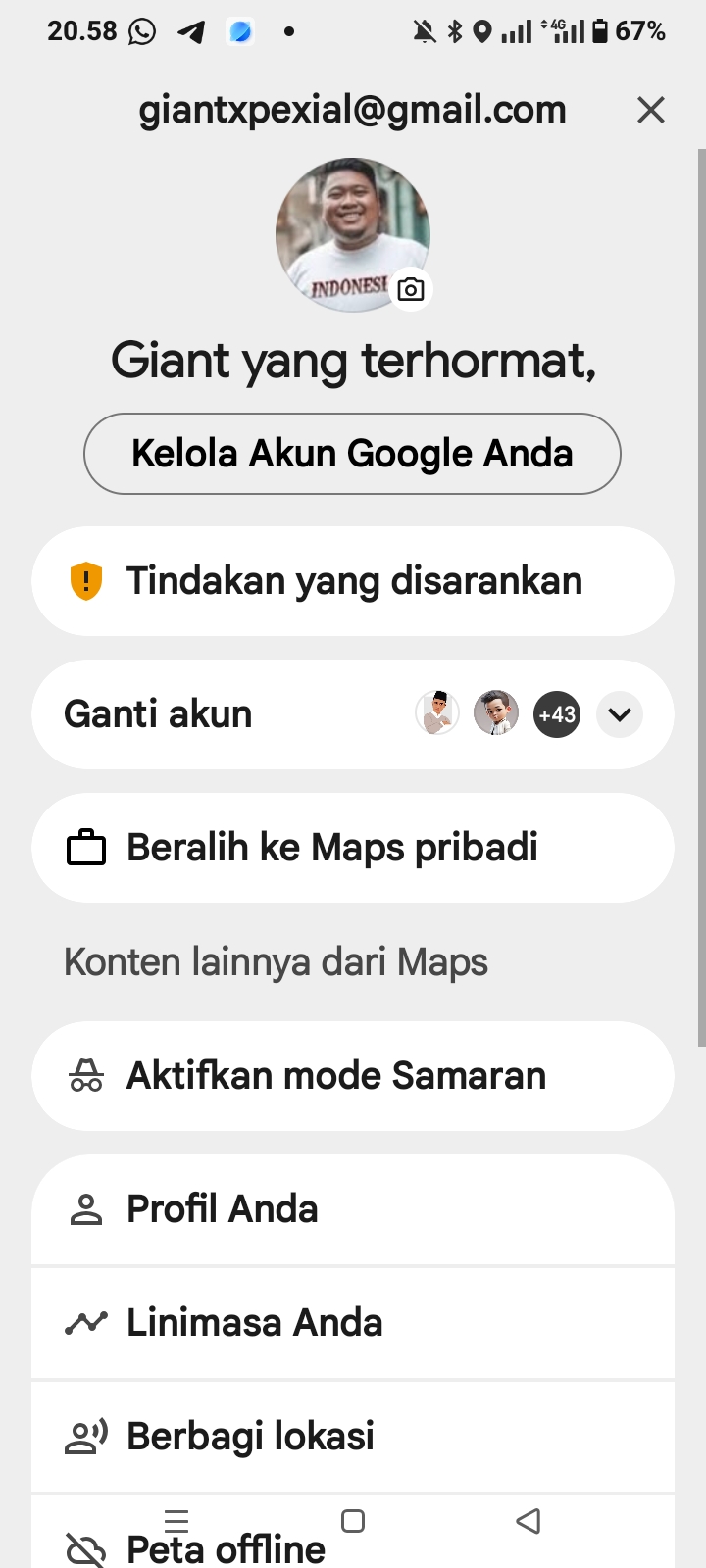Close the account menu
Image resolution: width=706 pixels, height=1568 pixels.
tap(651, 110)
